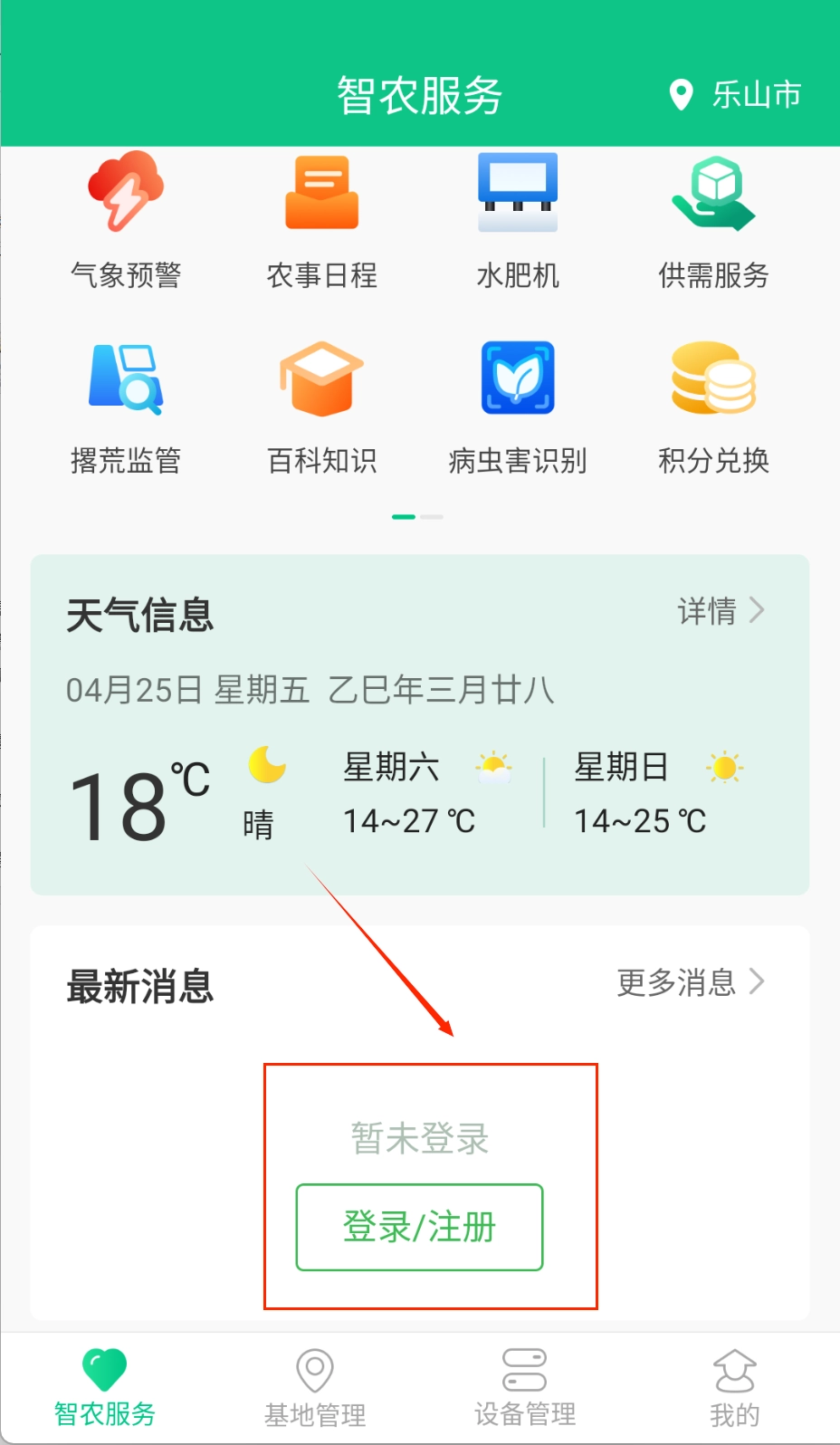View weather 详情 details
Viewport: 840px width, 1445px height.
[x=721, y=611]
